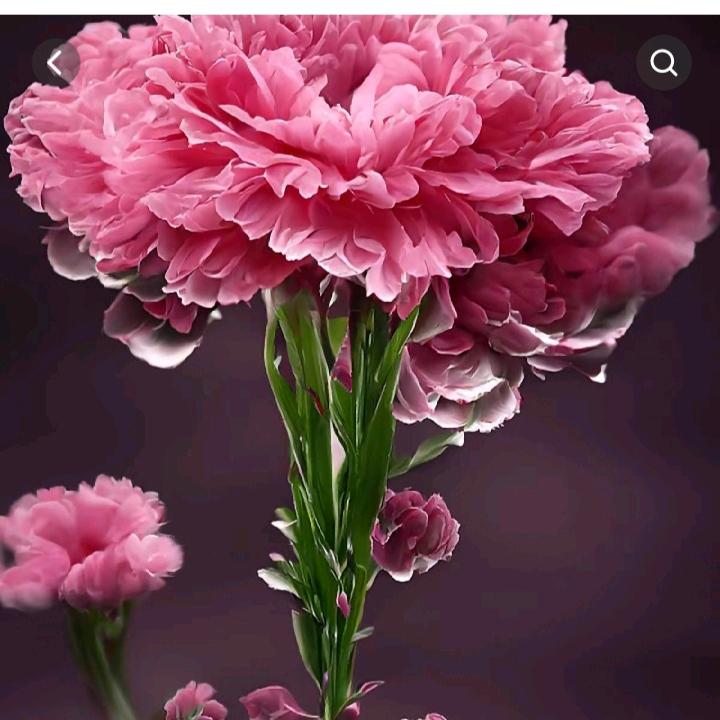Go back using the back arrow
This screenshot has height=720, width=720.
(x=55, y=64)
